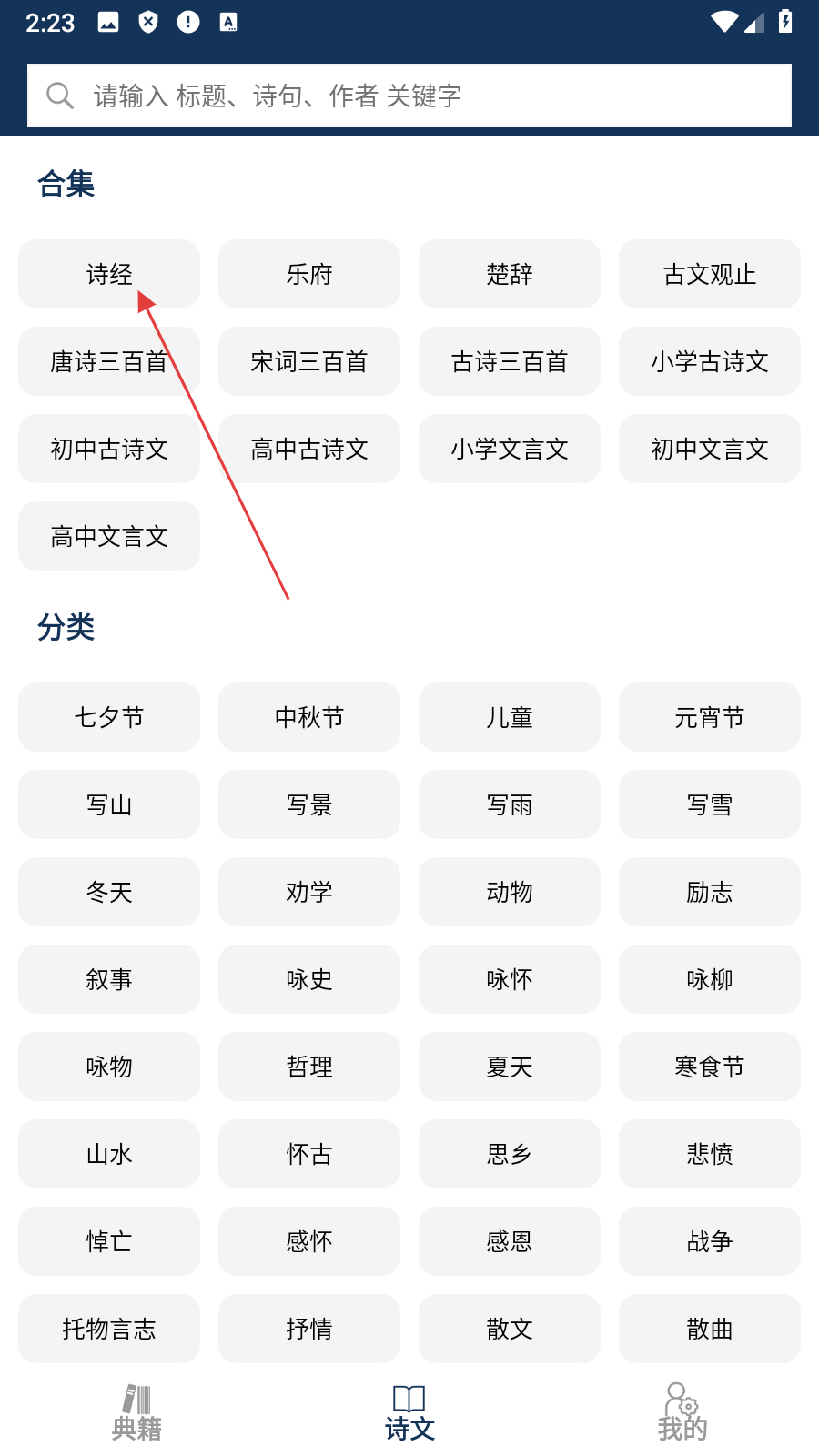This screenshot has height=1456, width=819.
Task: Open 古文观止 collection
Action: pos(710,274)
